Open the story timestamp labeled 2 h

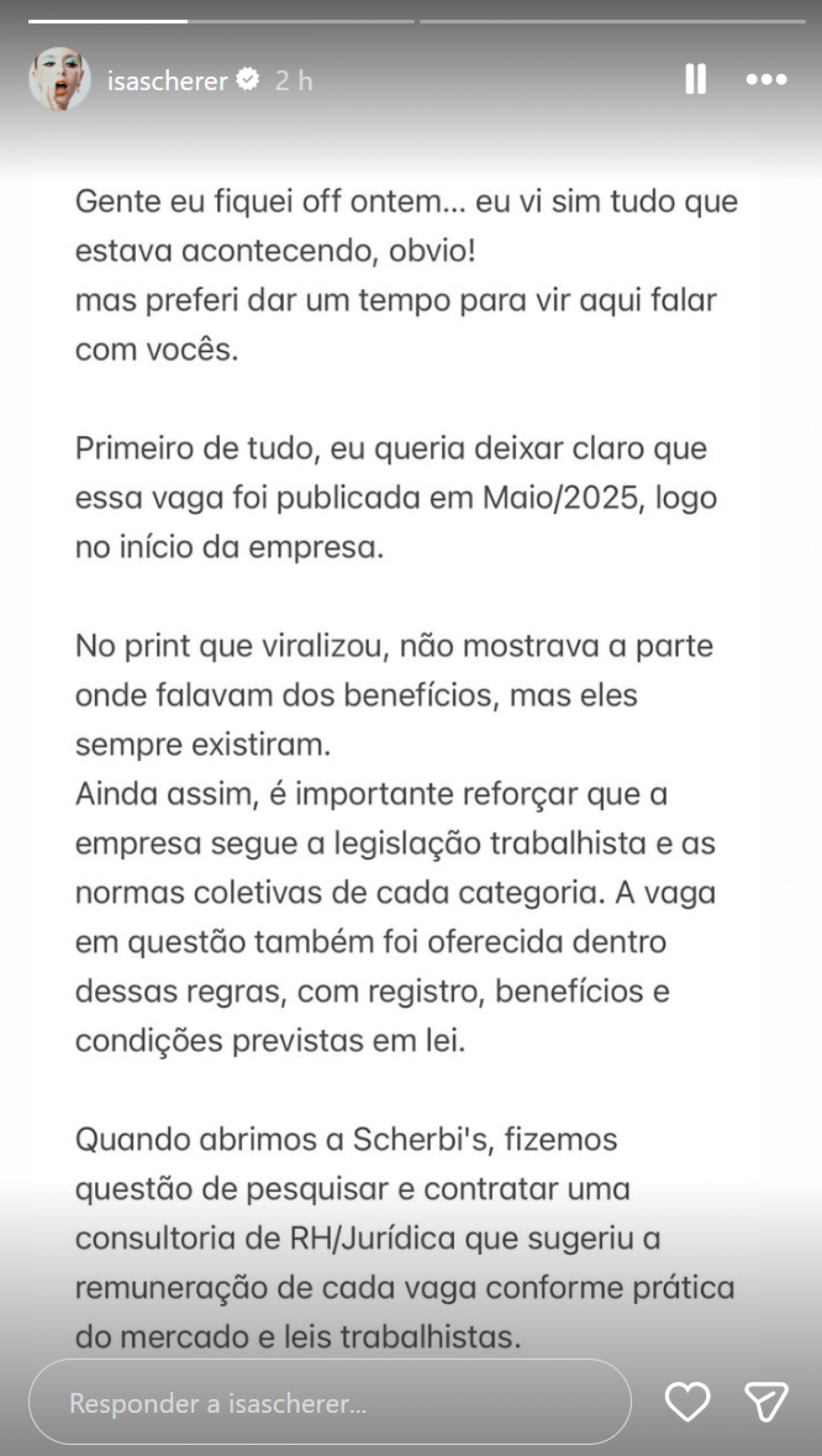coord(293,80)
